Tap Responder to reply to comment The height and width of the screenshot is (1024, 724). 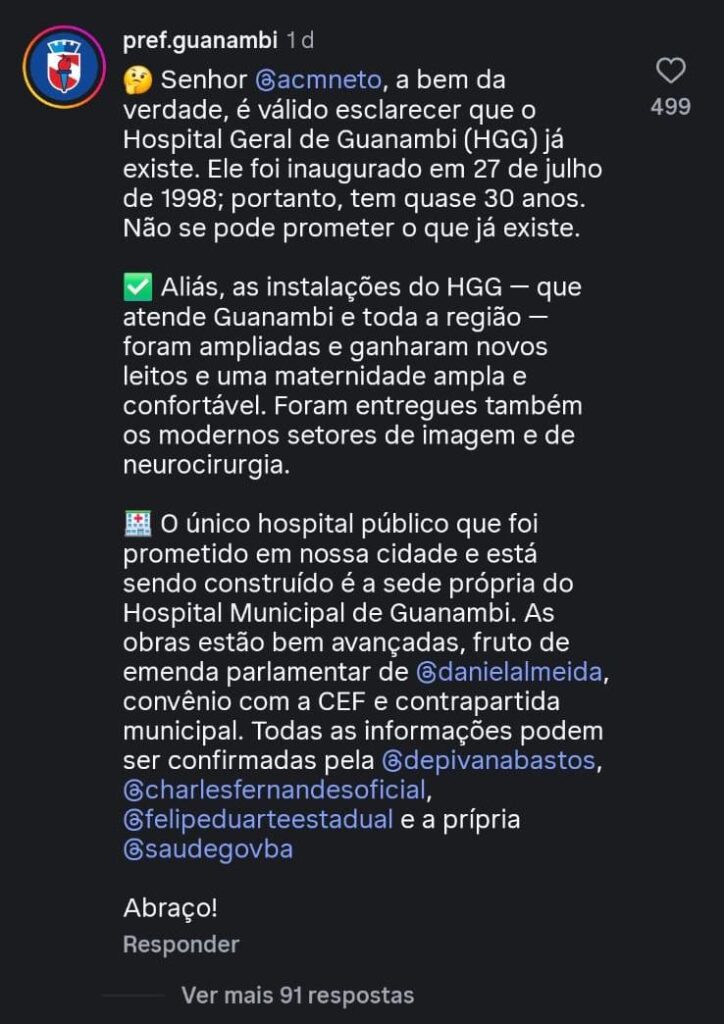tap(181, 944)
